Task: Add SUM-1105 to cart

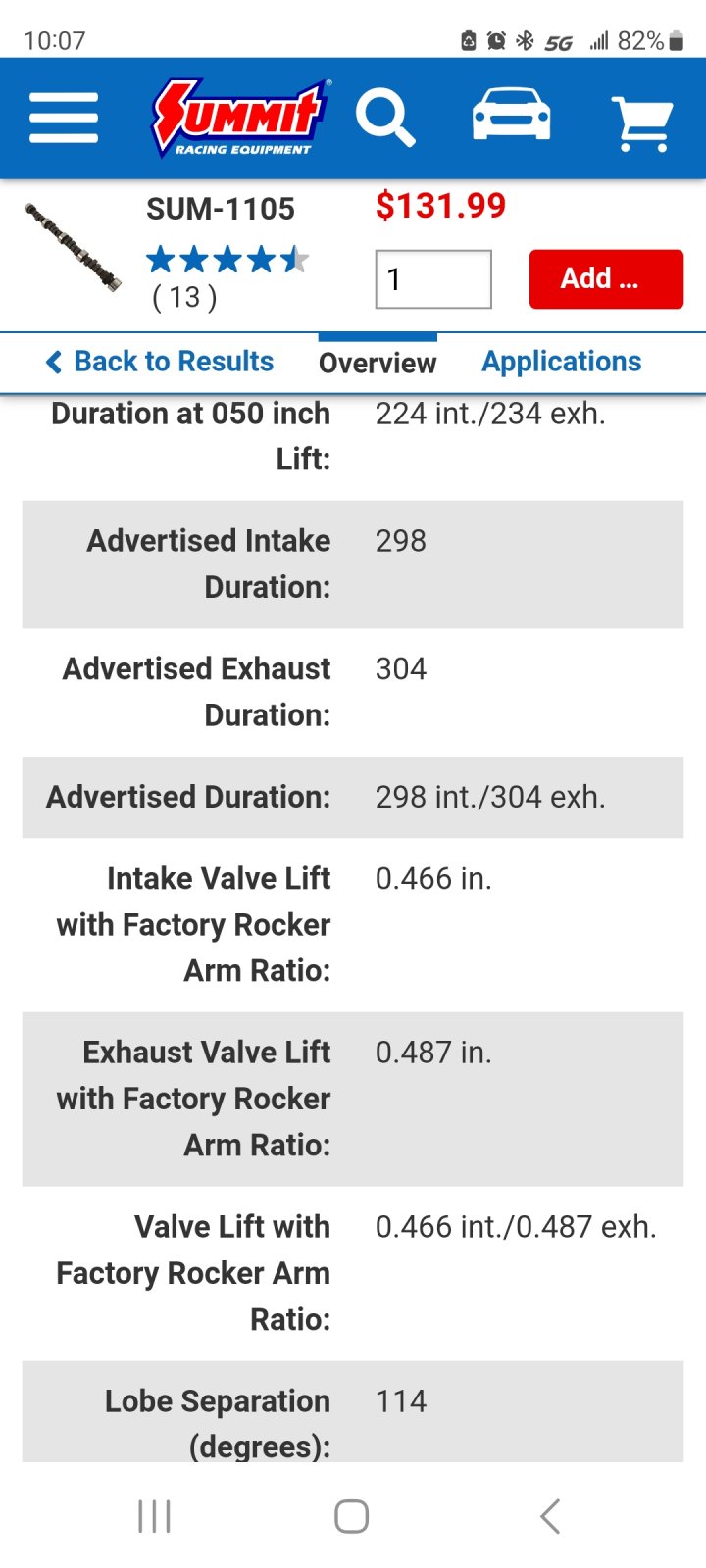Action: 605,279
